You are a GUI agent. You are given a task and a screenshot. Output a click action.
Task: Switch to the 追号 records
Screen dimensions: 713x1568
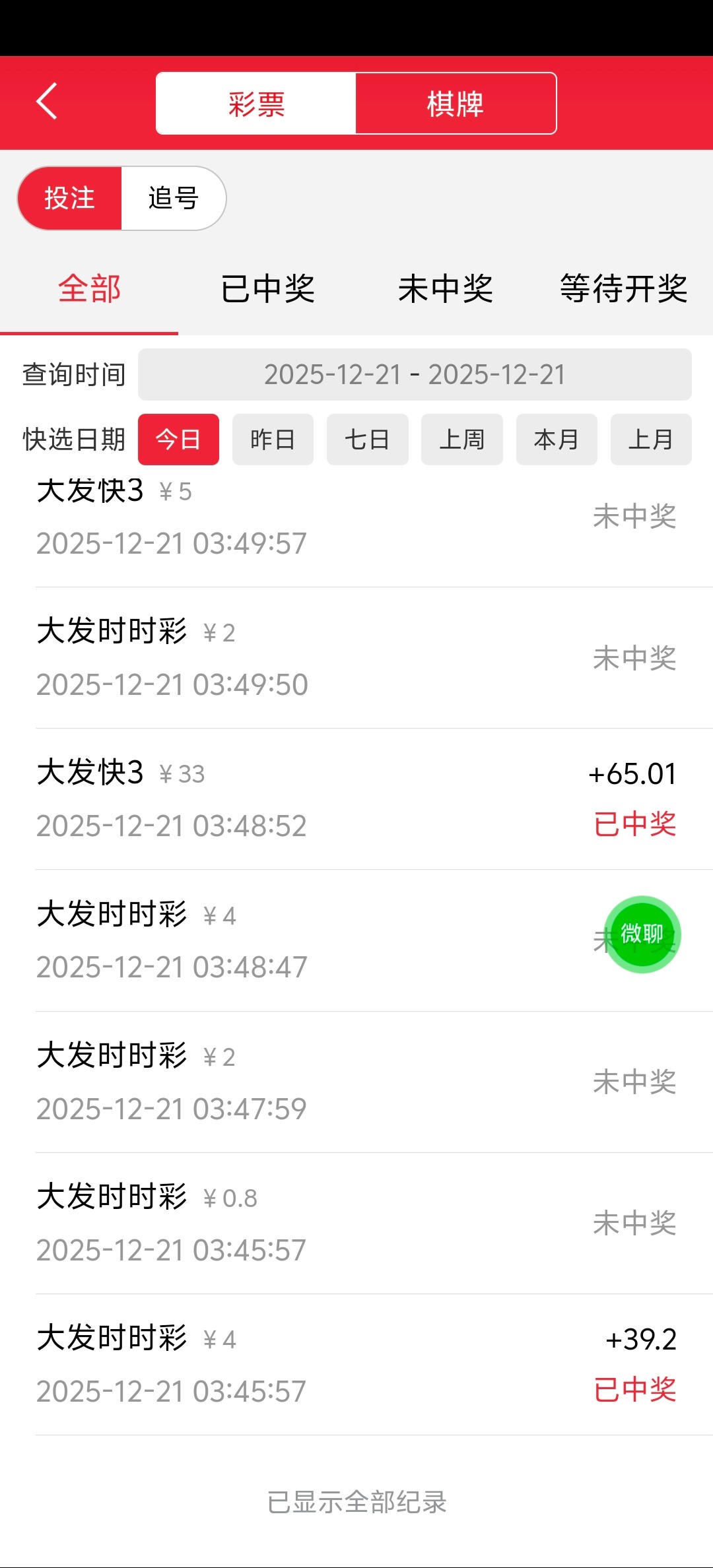click(173, 198)
